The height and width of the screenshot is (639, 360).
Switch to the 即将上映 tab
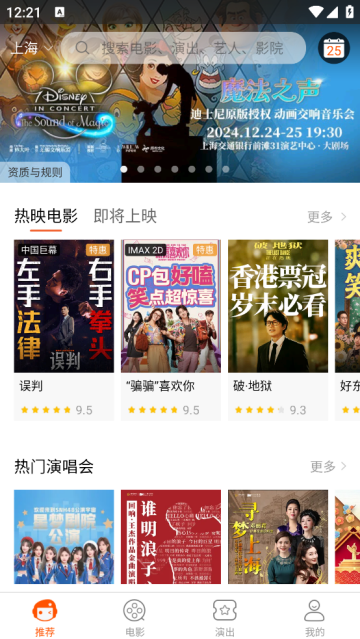tap(125, 216)
